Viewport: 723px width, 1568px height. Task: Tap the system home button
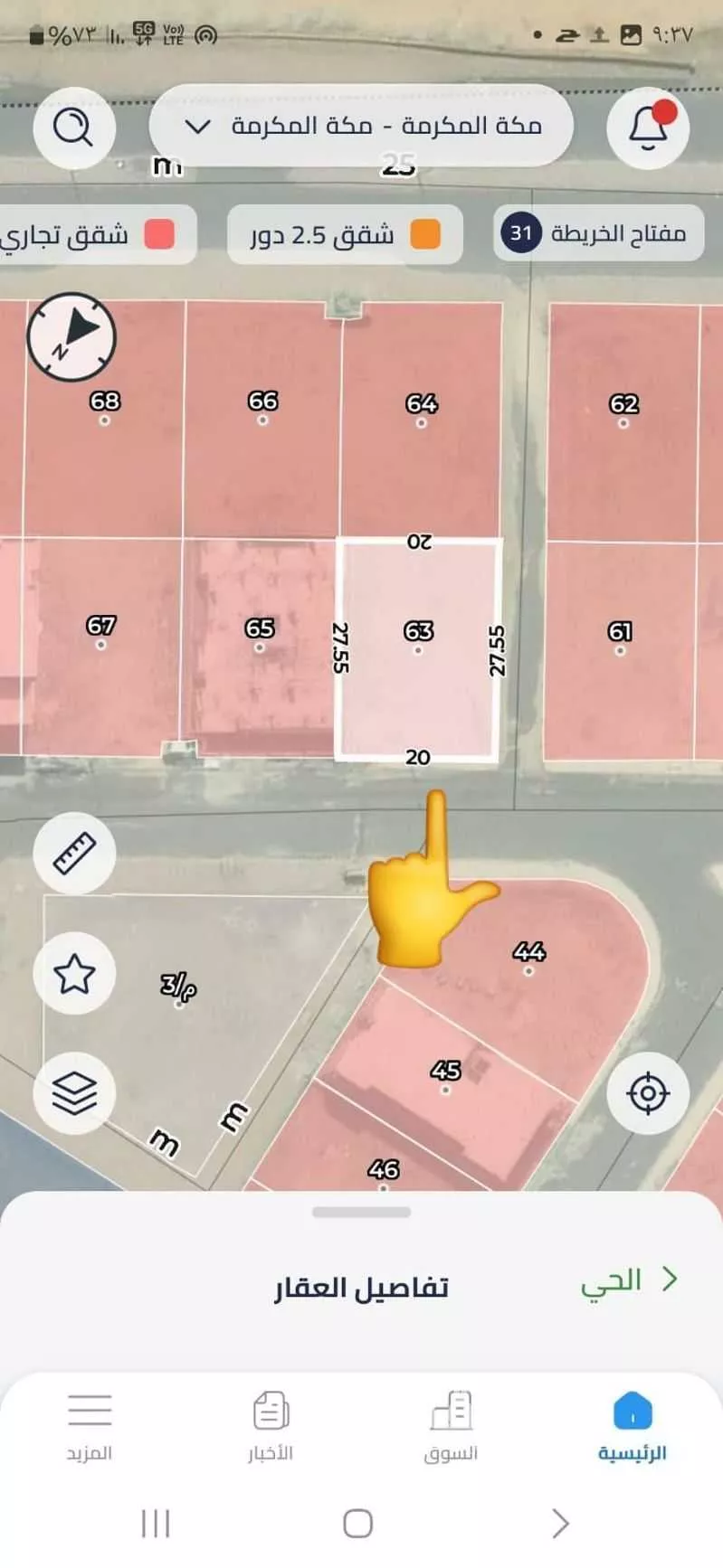click(358, 1524)
